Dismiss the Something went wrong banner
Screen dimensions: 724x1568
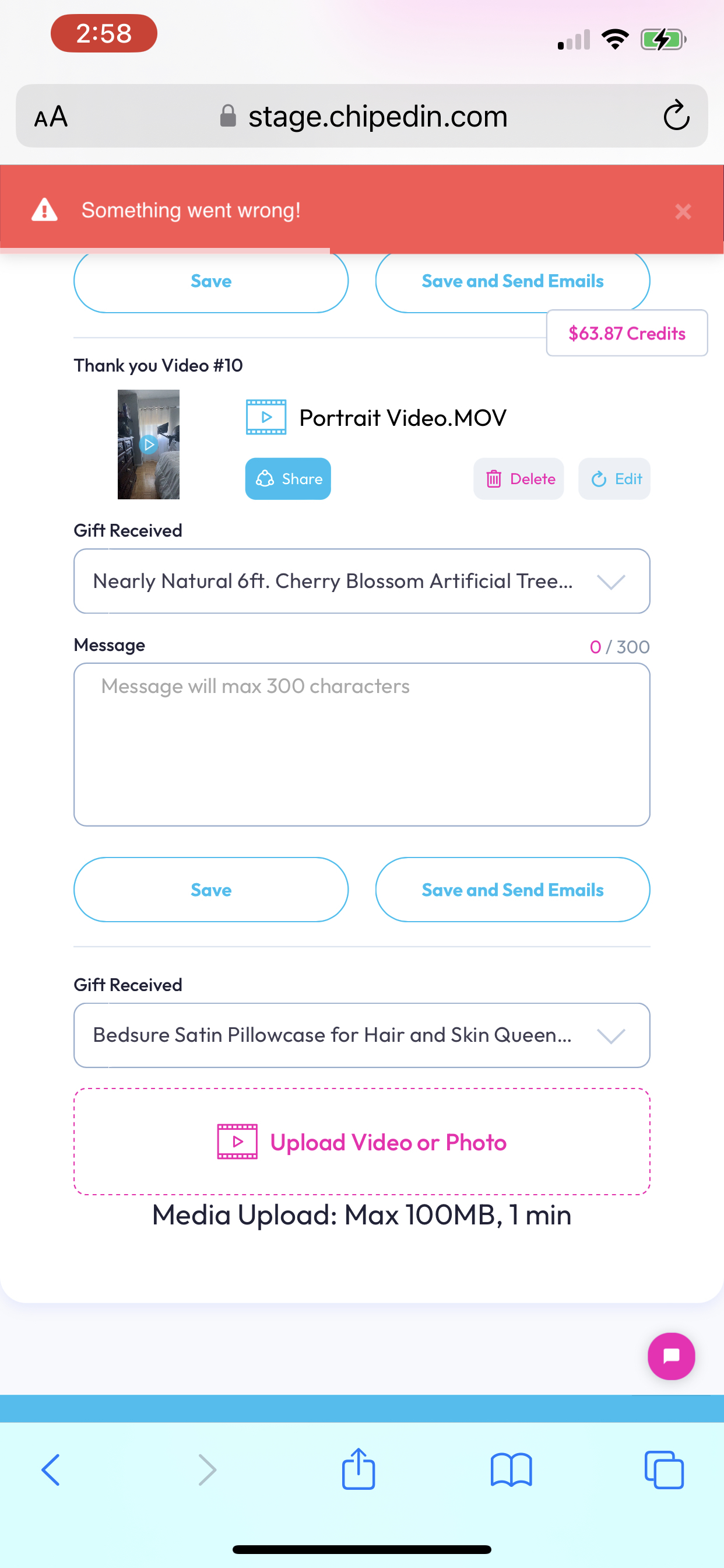click(683, 211)
